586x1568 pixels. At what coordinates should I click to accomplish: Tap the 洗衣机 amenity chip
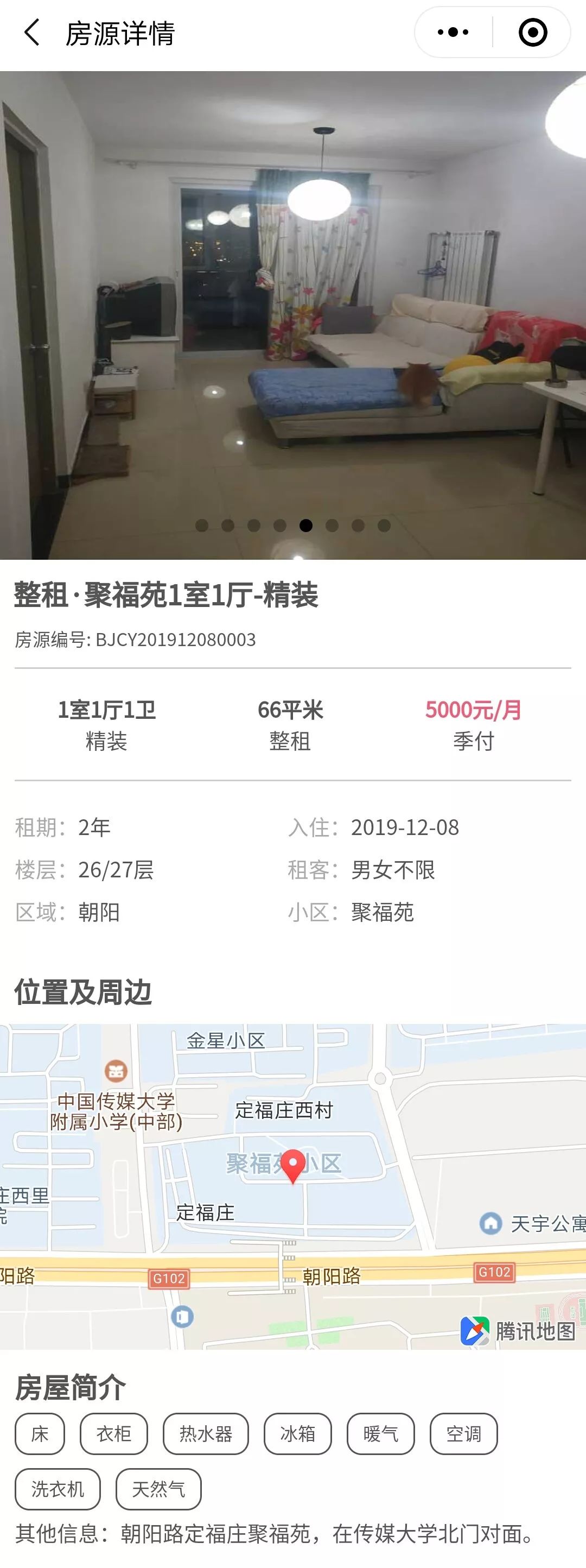[x=58, y=1489]
